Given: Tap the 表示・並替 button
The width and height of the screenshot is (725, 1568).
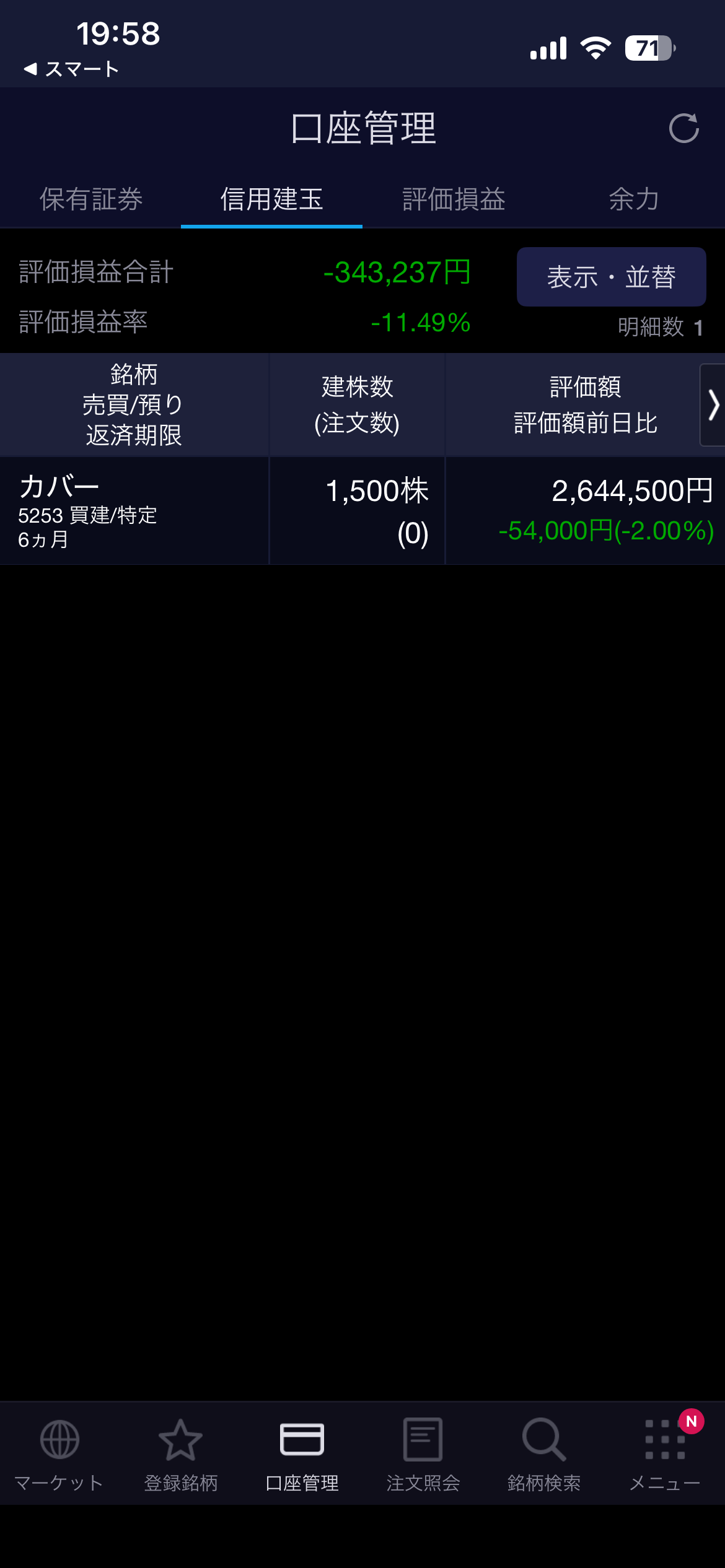Looking at the screenshot, I should click(611, 277).
